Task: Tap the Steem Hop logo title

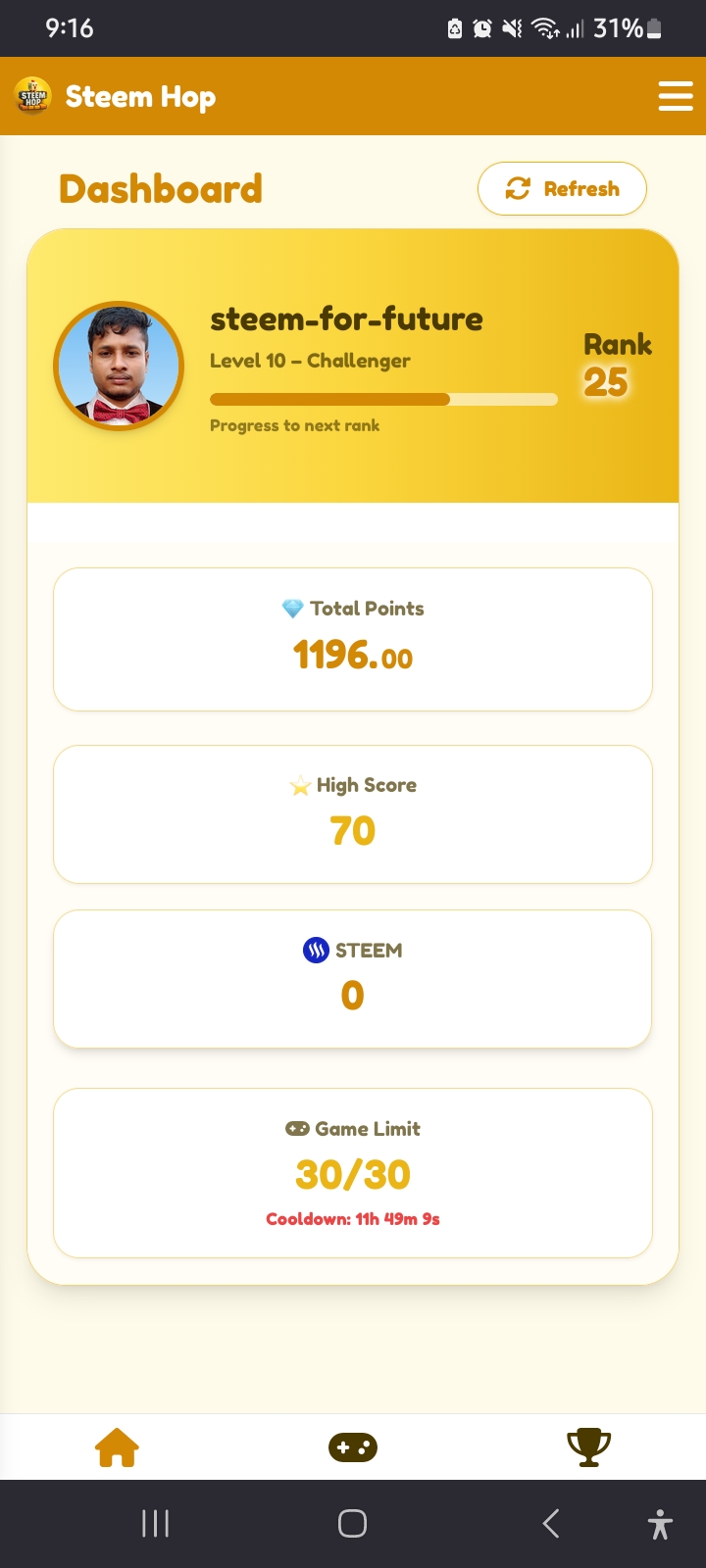Action: (115, 97)
